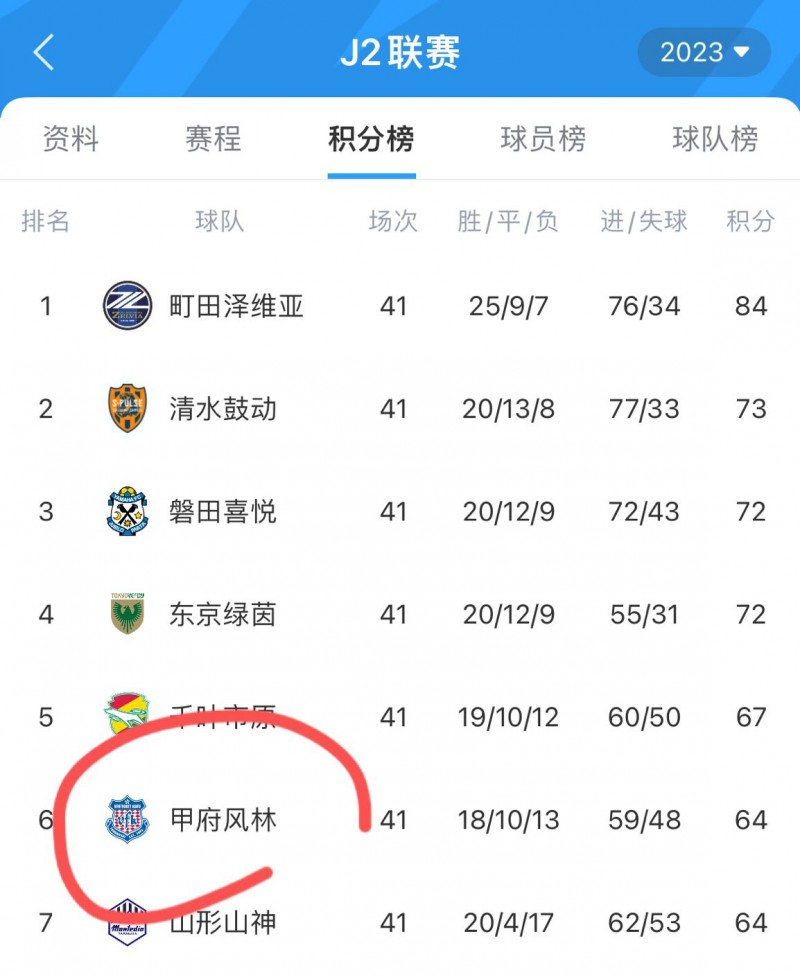Select row six circled in red

400,819
